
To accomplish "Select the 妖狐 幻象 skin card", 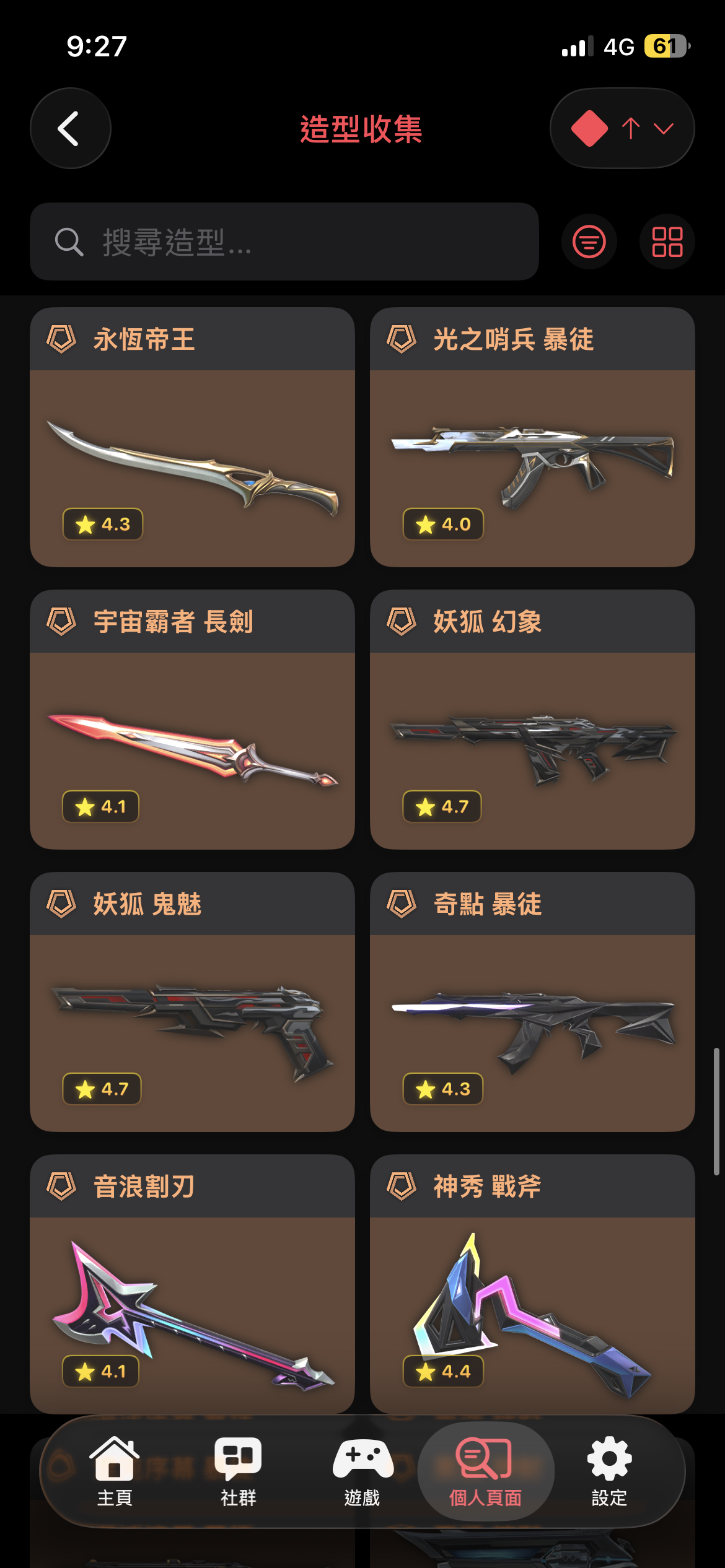I will tap(532, 720).
